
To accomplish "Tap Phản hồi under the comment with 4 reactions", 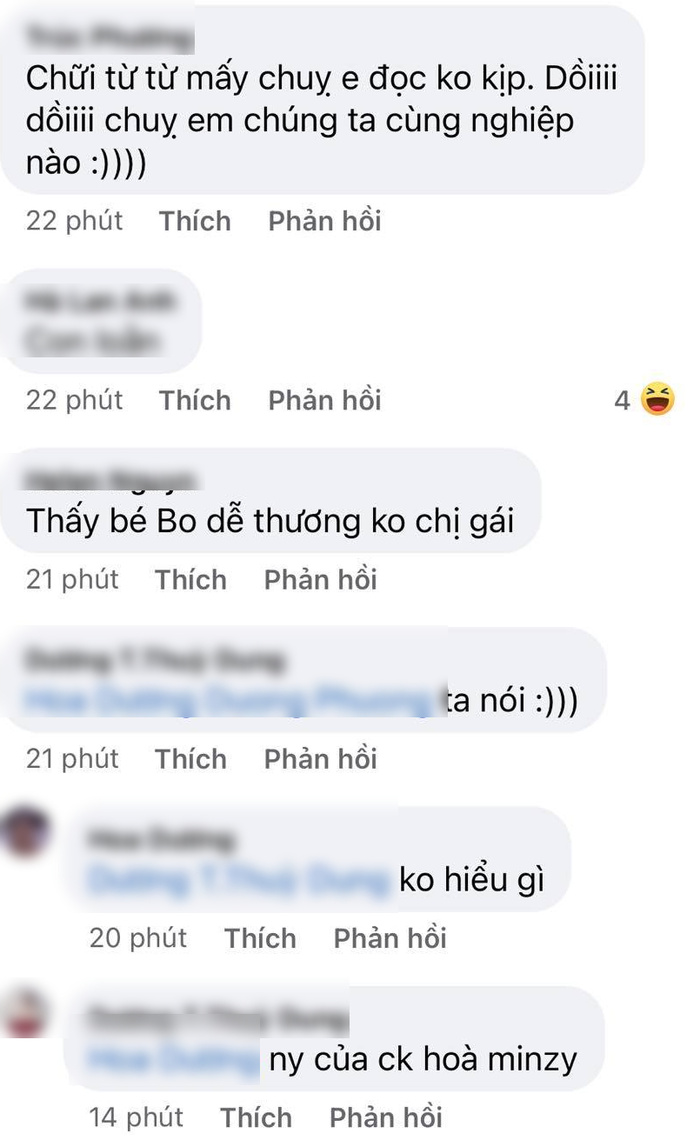I will [324, 400].
